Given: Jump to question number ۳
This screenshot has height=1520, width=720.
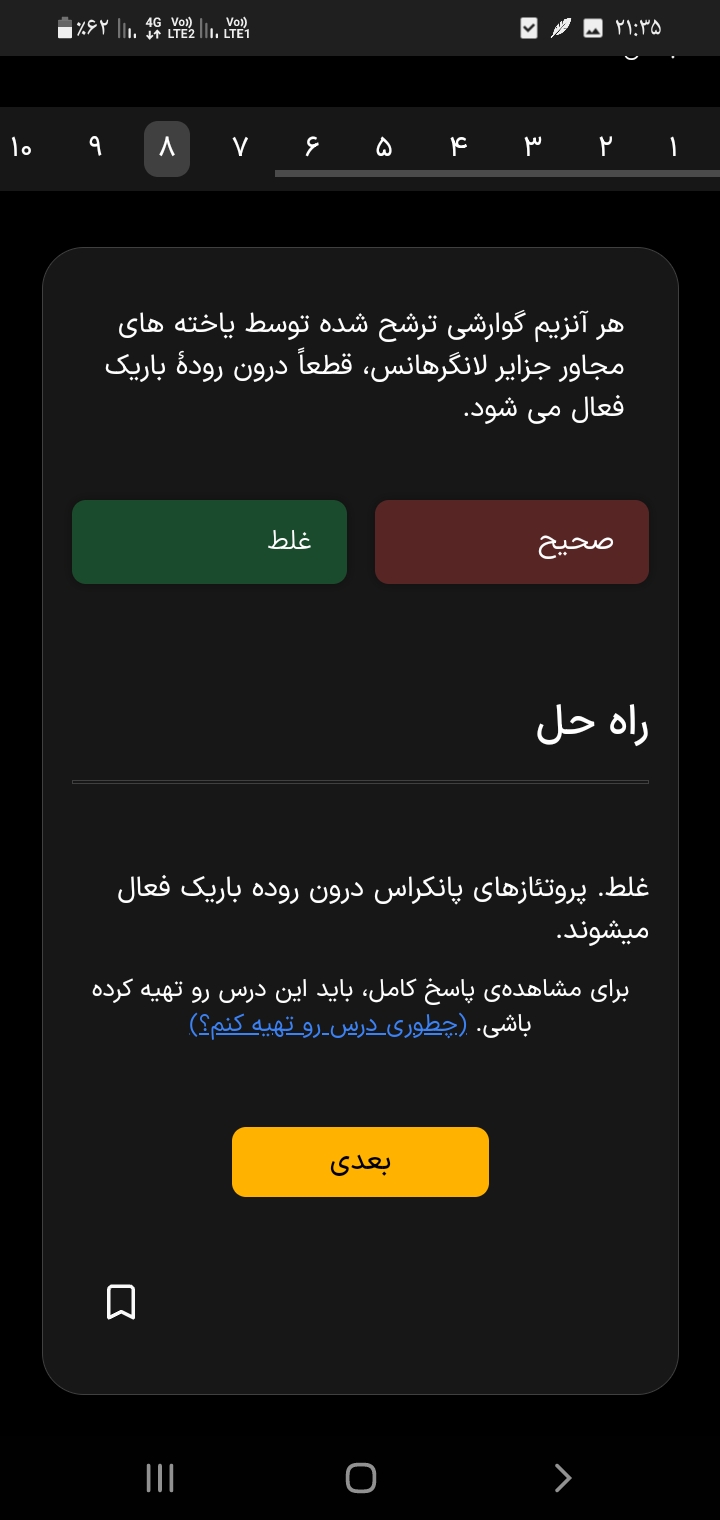Looking at the screenshot, I should 531,148.
